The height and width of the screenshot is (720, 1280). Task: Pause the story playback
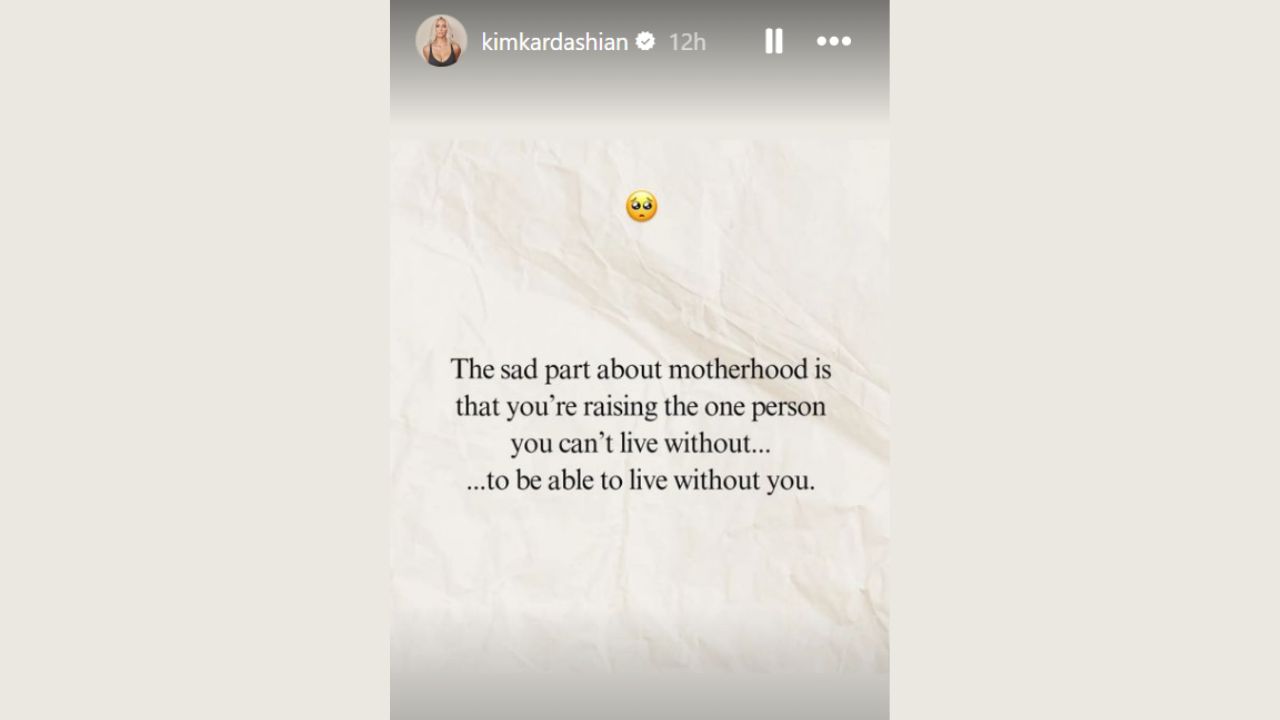coord(773,41)
